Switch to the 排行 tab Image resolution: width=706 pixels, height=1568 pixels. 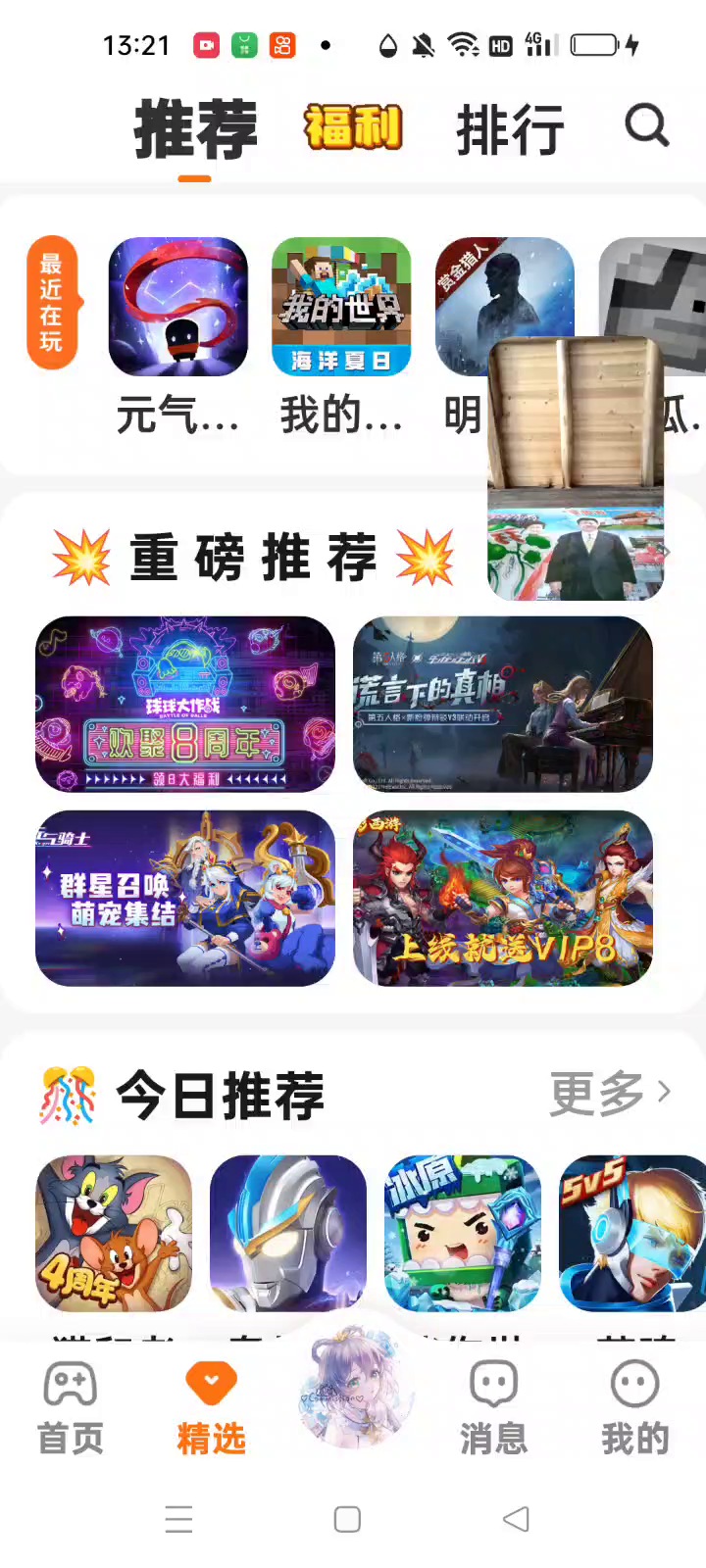pyautogui.click(x=510, y=129)
